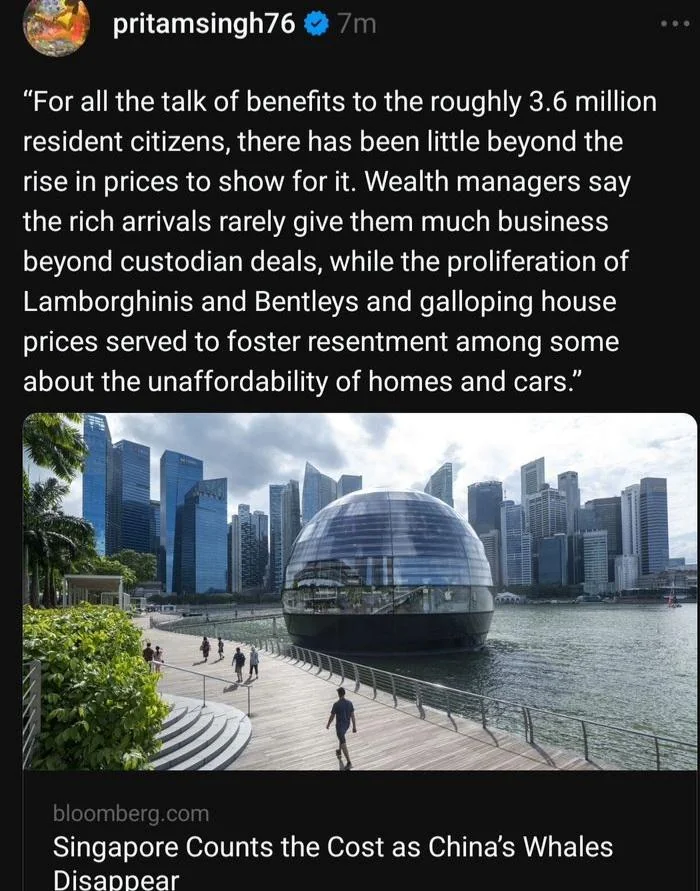The width and height of the screenshot is (700, 891).
Task: Open the post's three-dot overflow menu
Action: coord(675,24)
